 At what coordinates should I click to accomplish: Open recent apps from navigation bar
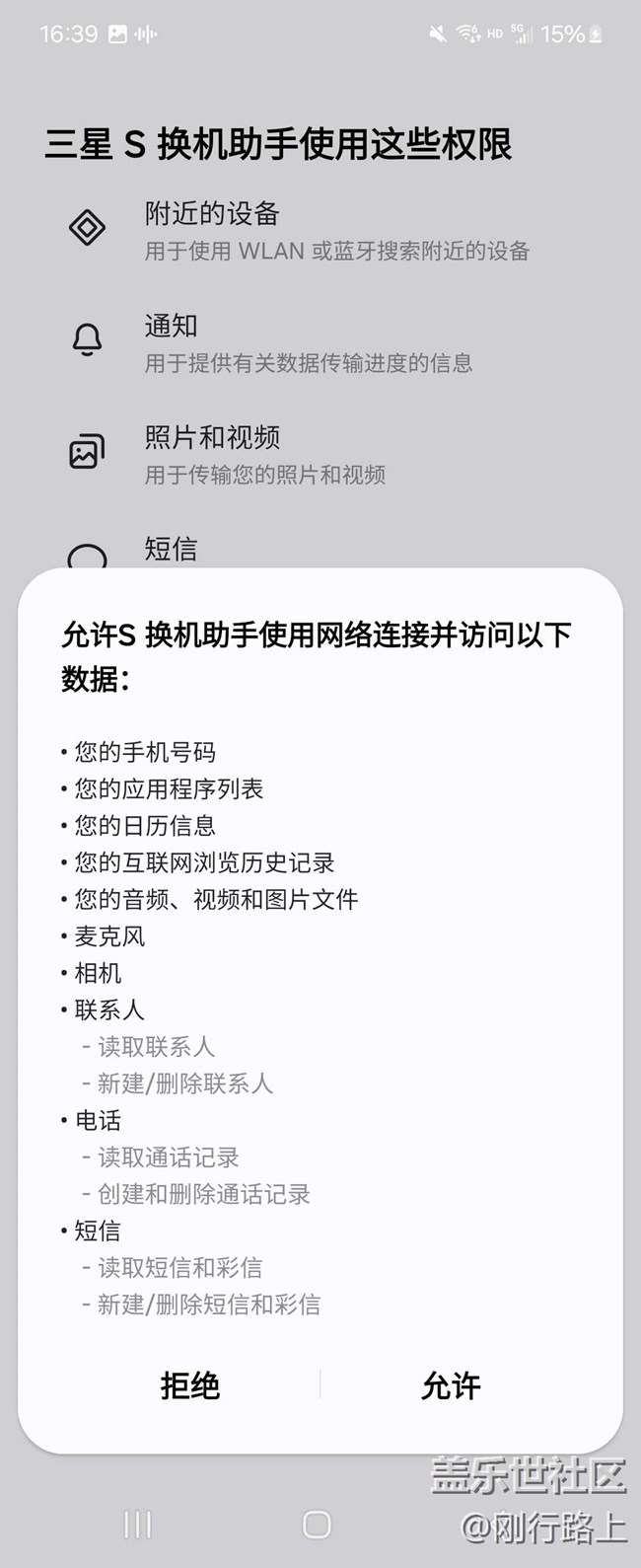pyautogui.click(x=137, y=1525)
